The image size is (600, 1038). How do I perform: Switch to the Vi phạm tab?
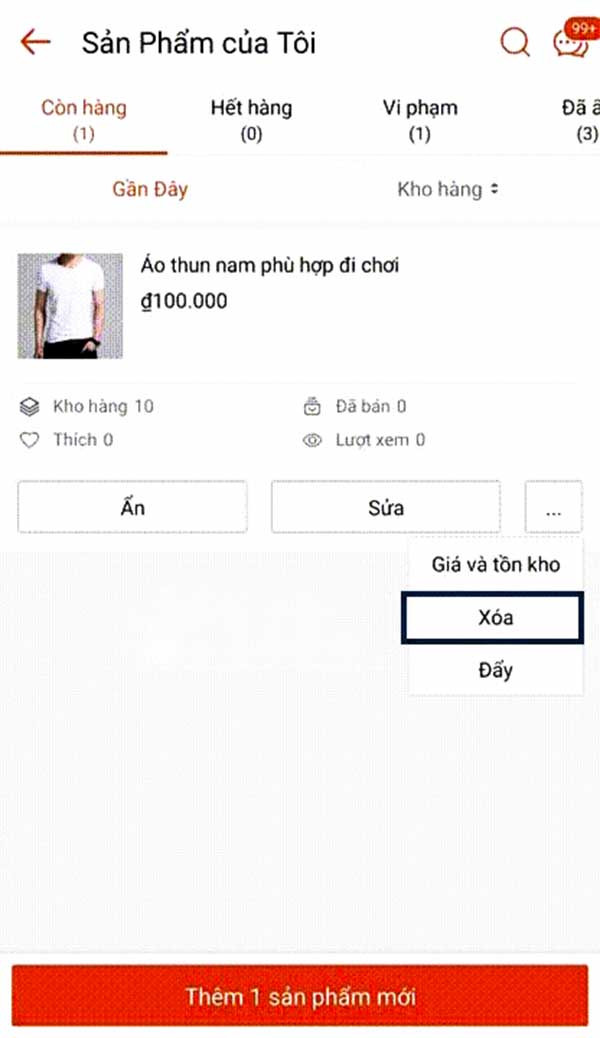pyautogui.click(x=419, y=120)
